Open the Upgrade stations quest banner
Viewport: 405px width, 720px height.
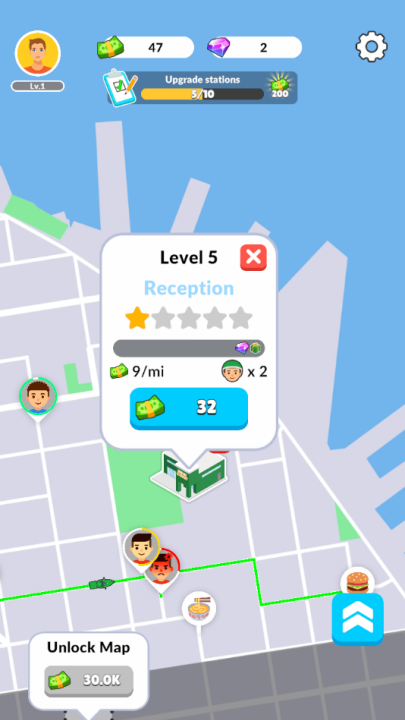point(202,87)
